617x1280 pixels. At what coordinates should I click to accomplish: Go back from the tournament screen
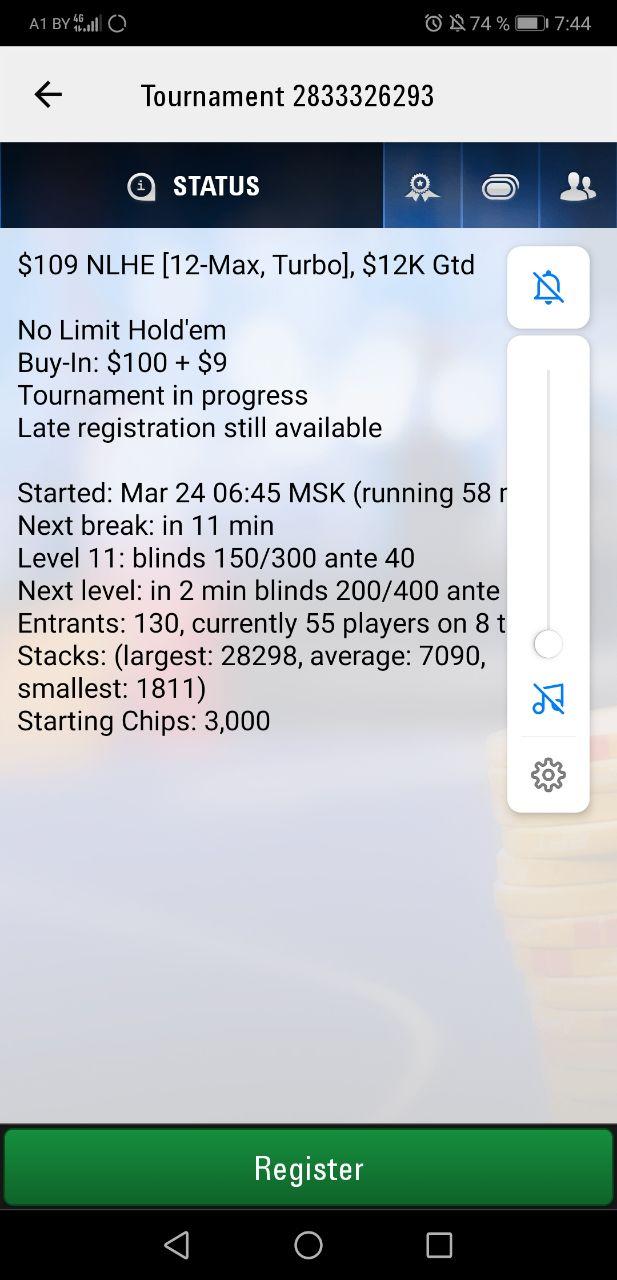coord(48,95)
